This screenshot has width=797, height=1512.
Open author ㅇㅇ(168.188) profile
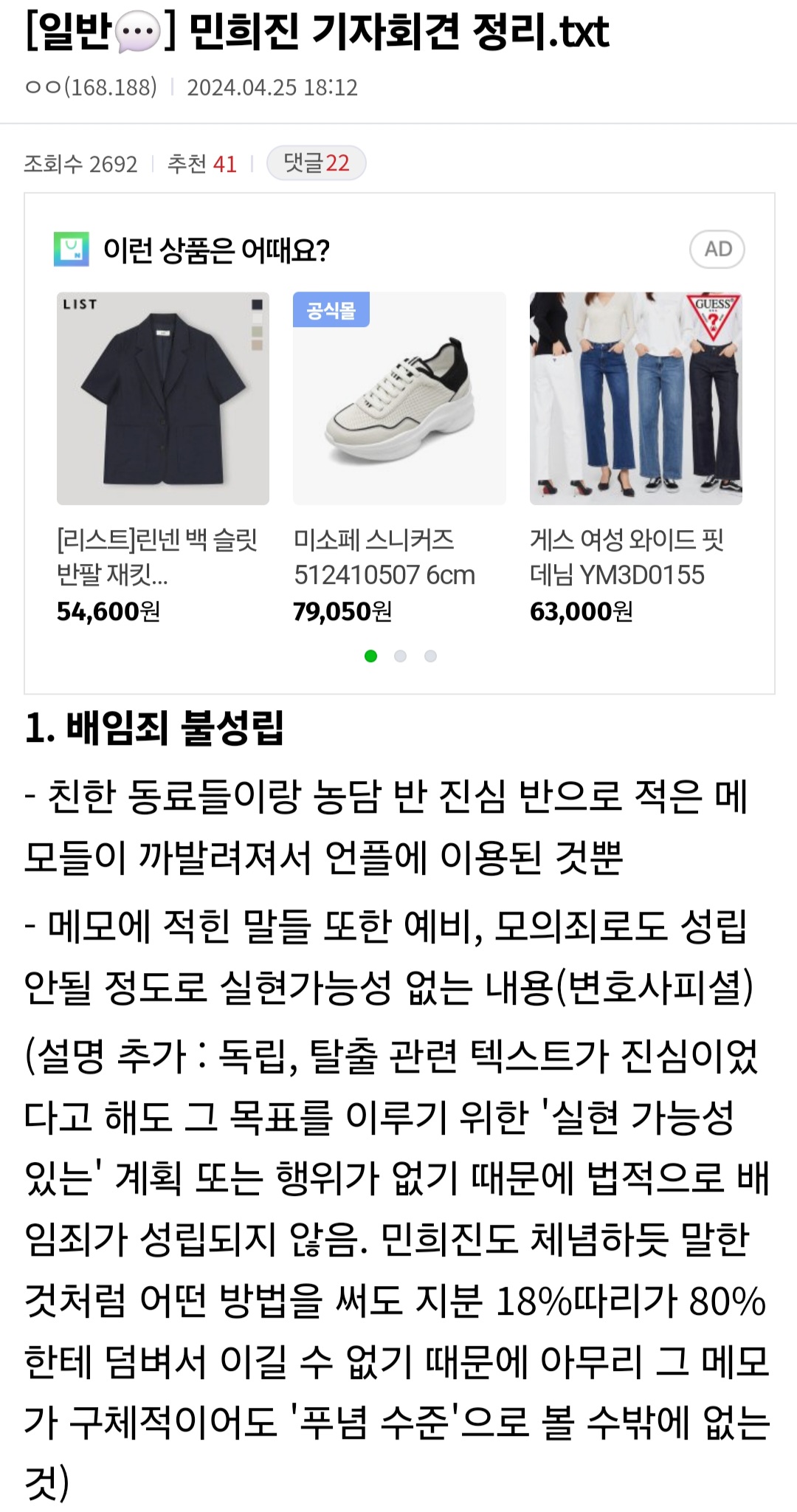tap(92, 87)
